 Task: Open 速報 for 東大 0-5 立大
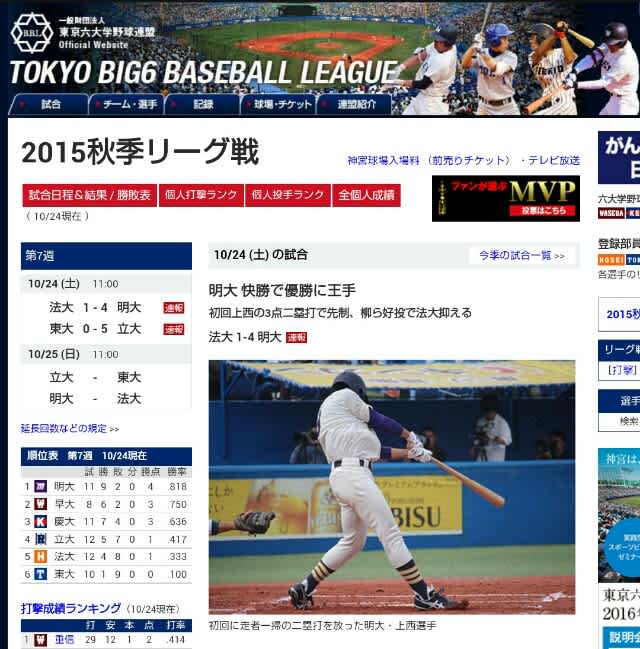point(174,329)
